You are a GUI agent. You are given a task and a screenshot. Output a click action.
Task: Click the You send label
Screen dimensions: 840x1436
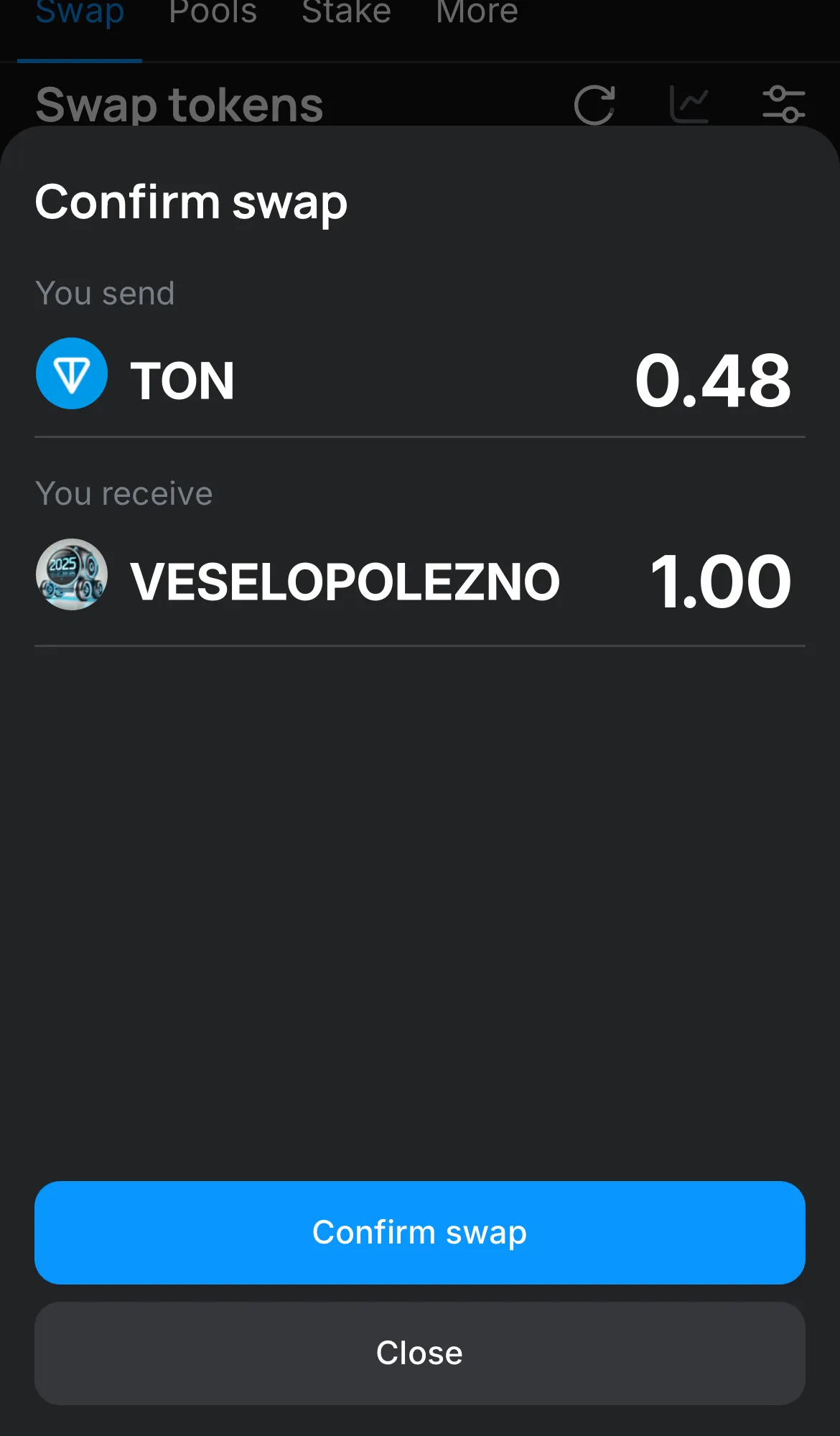click(105, 293)
